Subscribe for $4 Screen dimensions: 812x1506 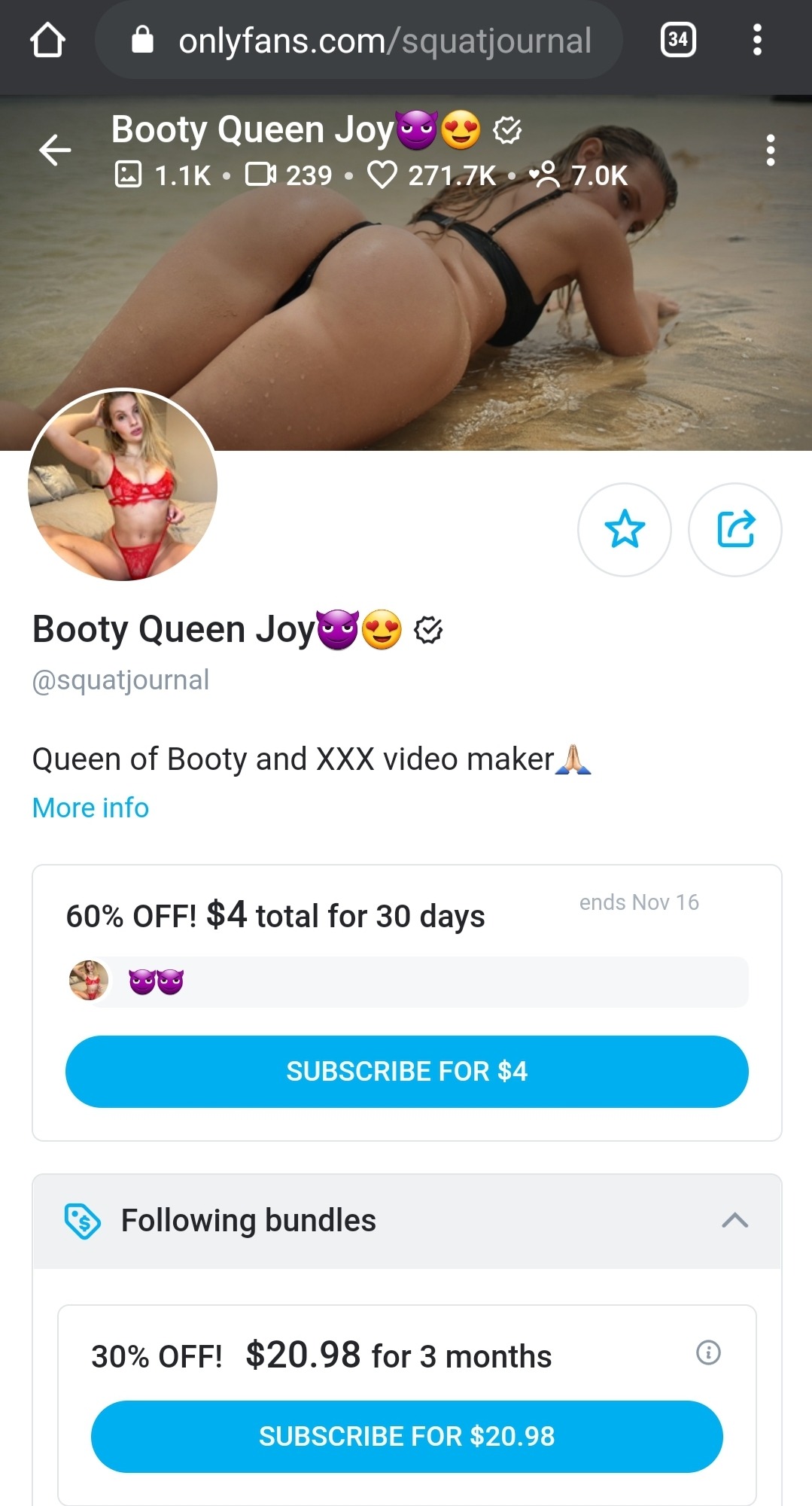click(x=406, y=1071)
